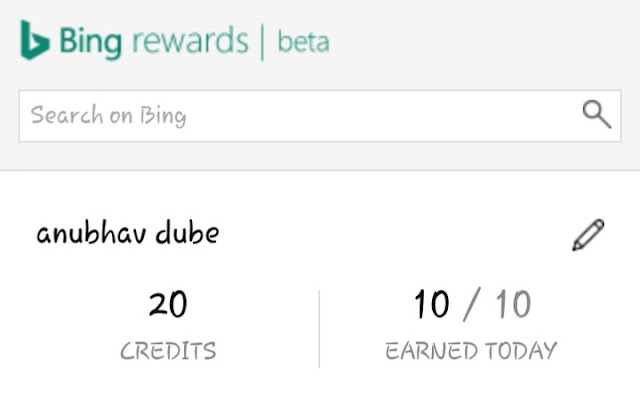640x400 pixels.
Task: Tap the Search on Bing field
Action: coord(290,116)
